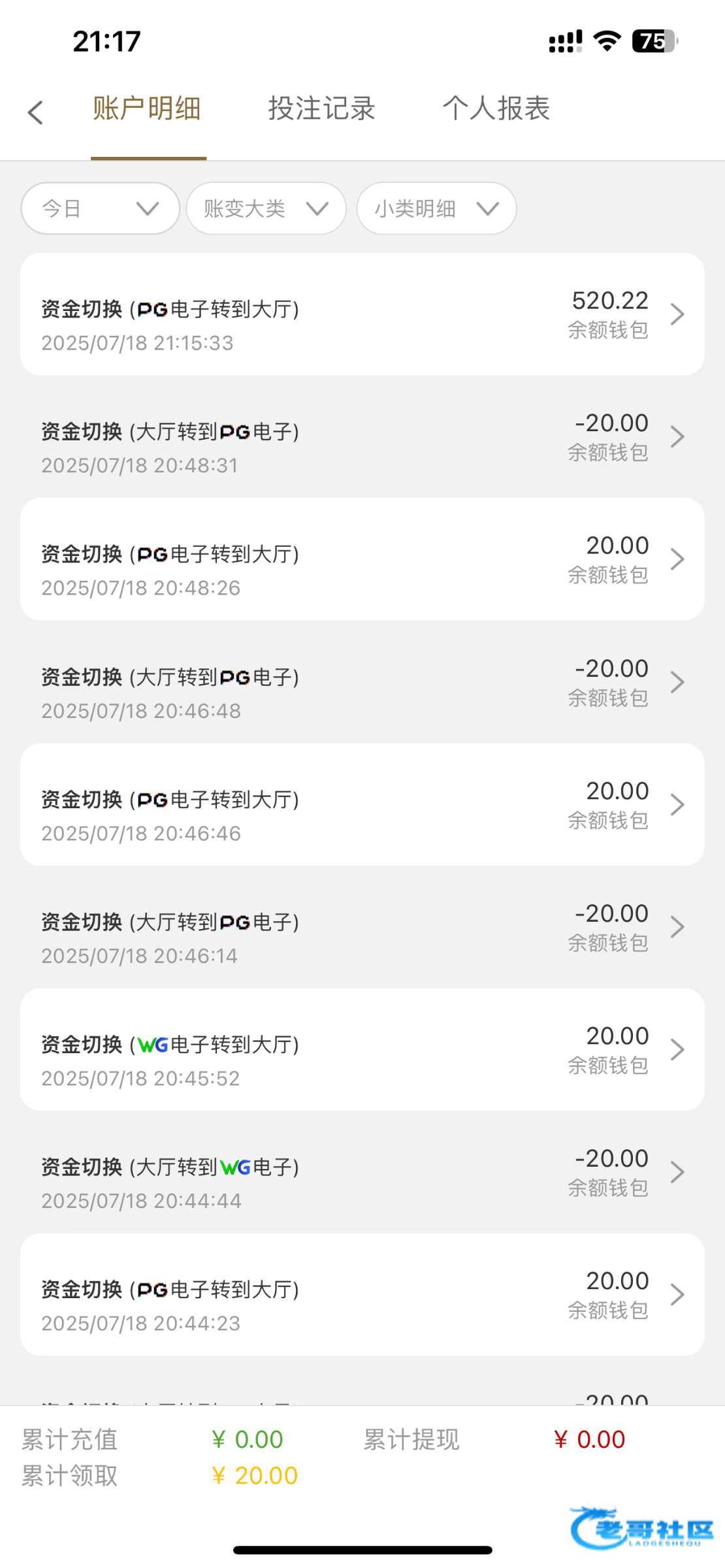Expand the 账变大类 filter dropdown

(266, 208)
